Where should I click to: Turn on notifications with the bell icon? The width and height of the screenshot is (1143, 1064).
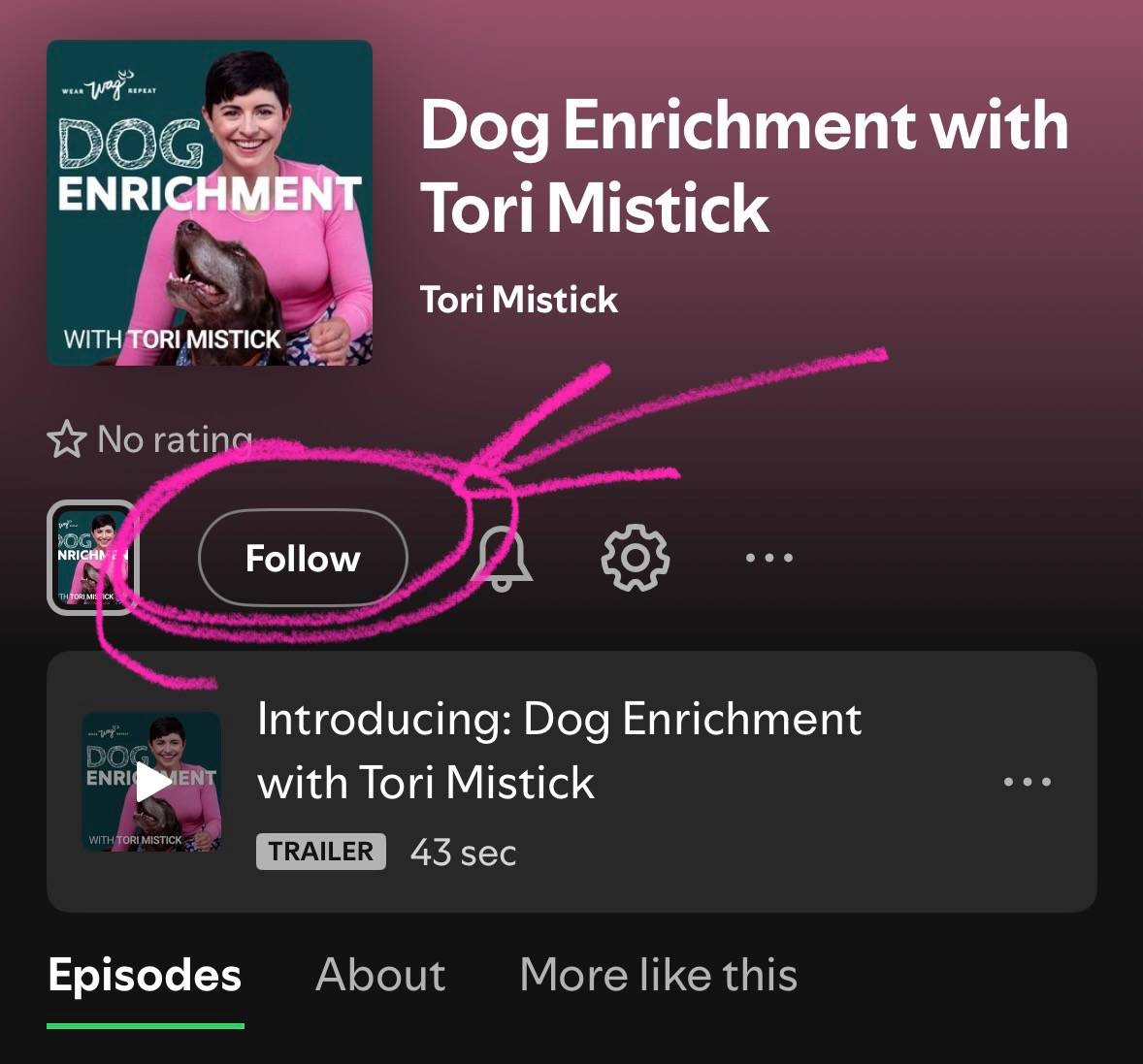503,559
